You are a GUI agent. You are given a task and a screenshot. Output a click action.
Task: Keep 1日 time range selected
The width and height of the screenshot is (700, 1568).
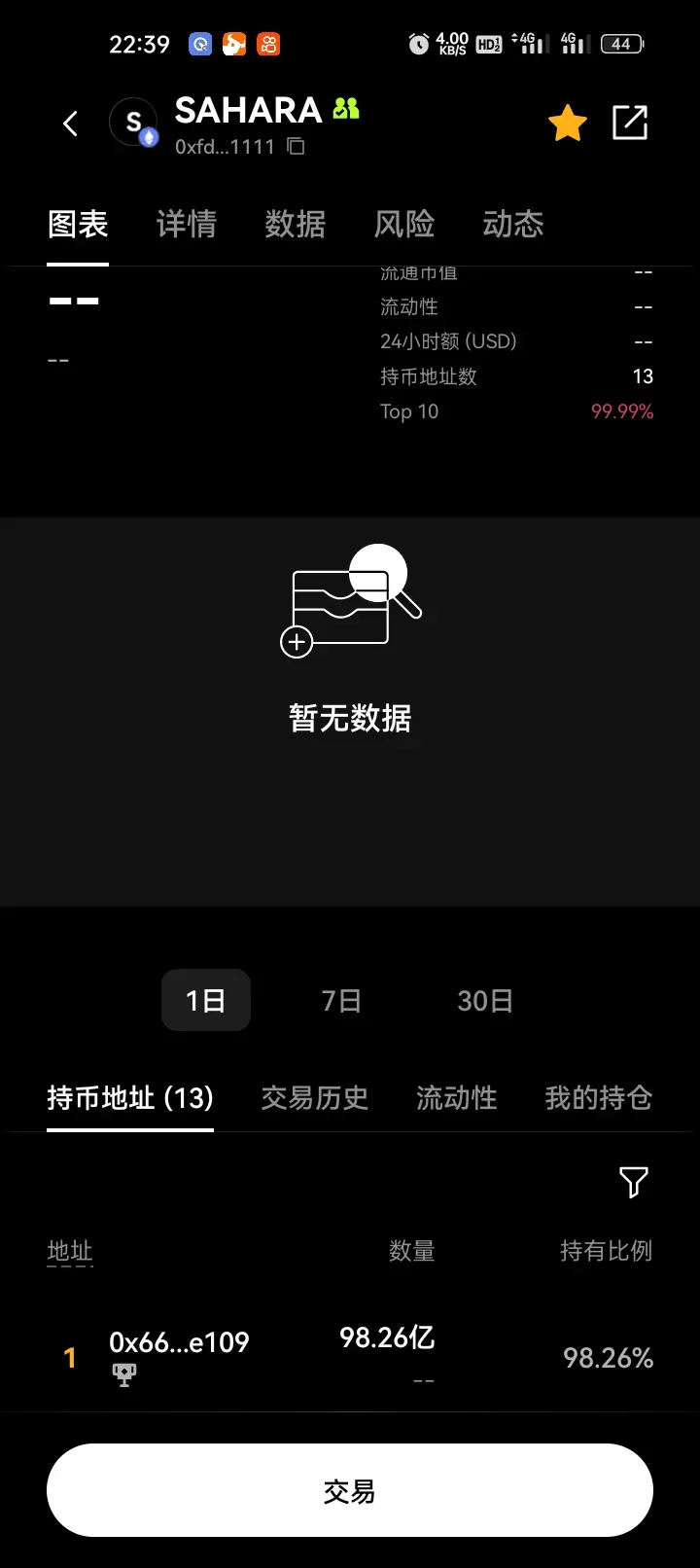click(x=205, y=1000)
